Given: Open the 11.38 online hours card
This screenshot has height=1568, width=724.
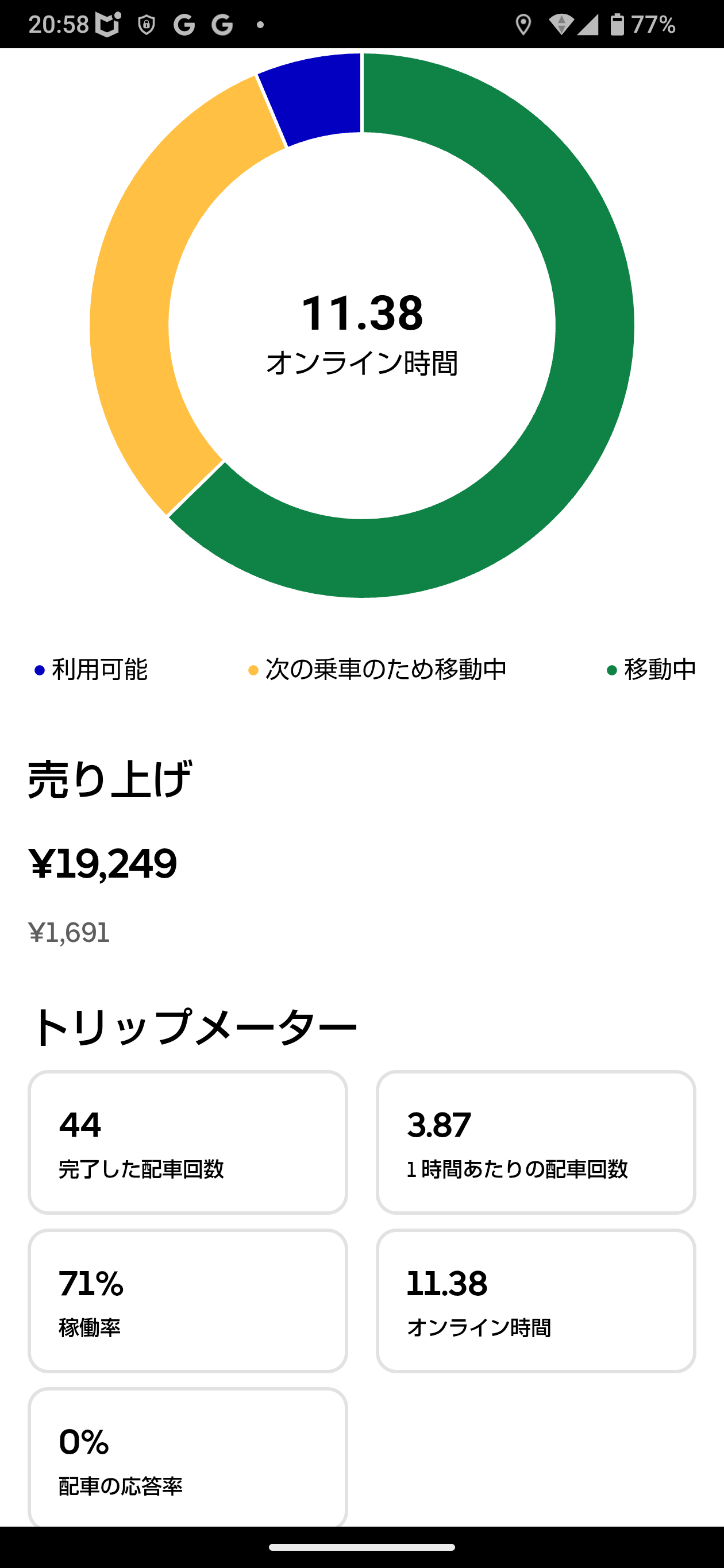Looking at the screenshot, I should tap(535, 1301).
